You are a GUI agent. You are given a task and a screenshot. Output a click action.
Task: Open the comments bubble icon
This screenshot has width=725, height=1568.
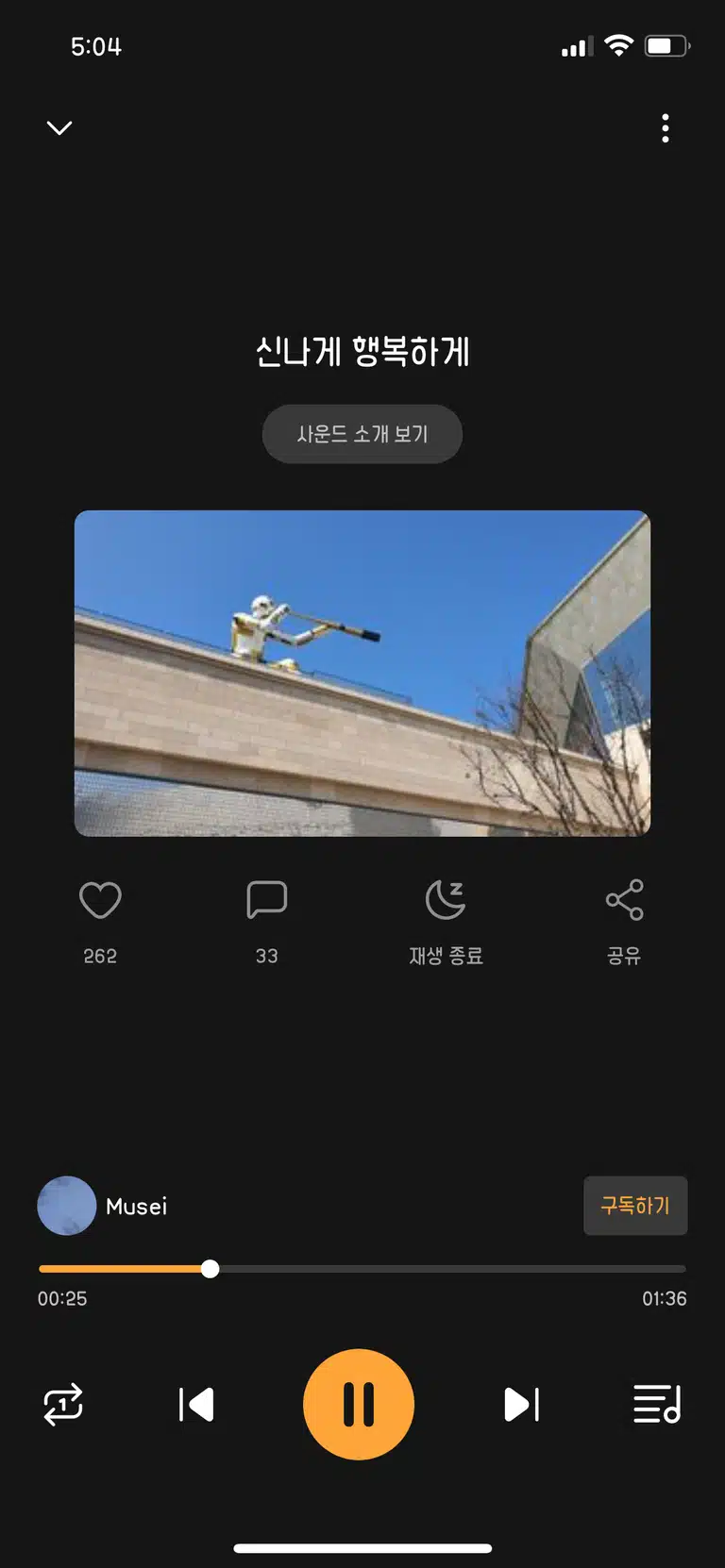click(x=266, y=900)
